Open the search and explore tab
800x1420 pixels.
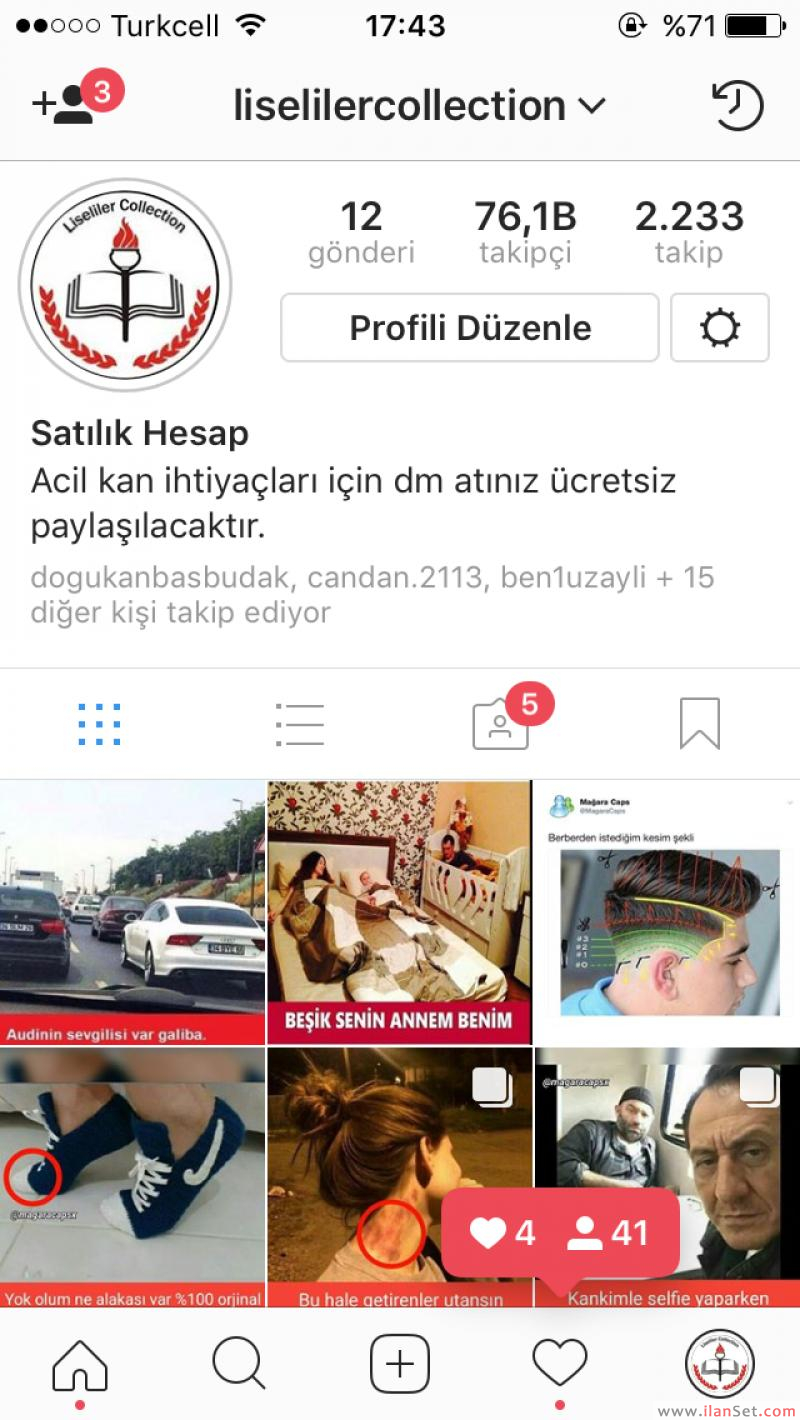[239, 1363]
